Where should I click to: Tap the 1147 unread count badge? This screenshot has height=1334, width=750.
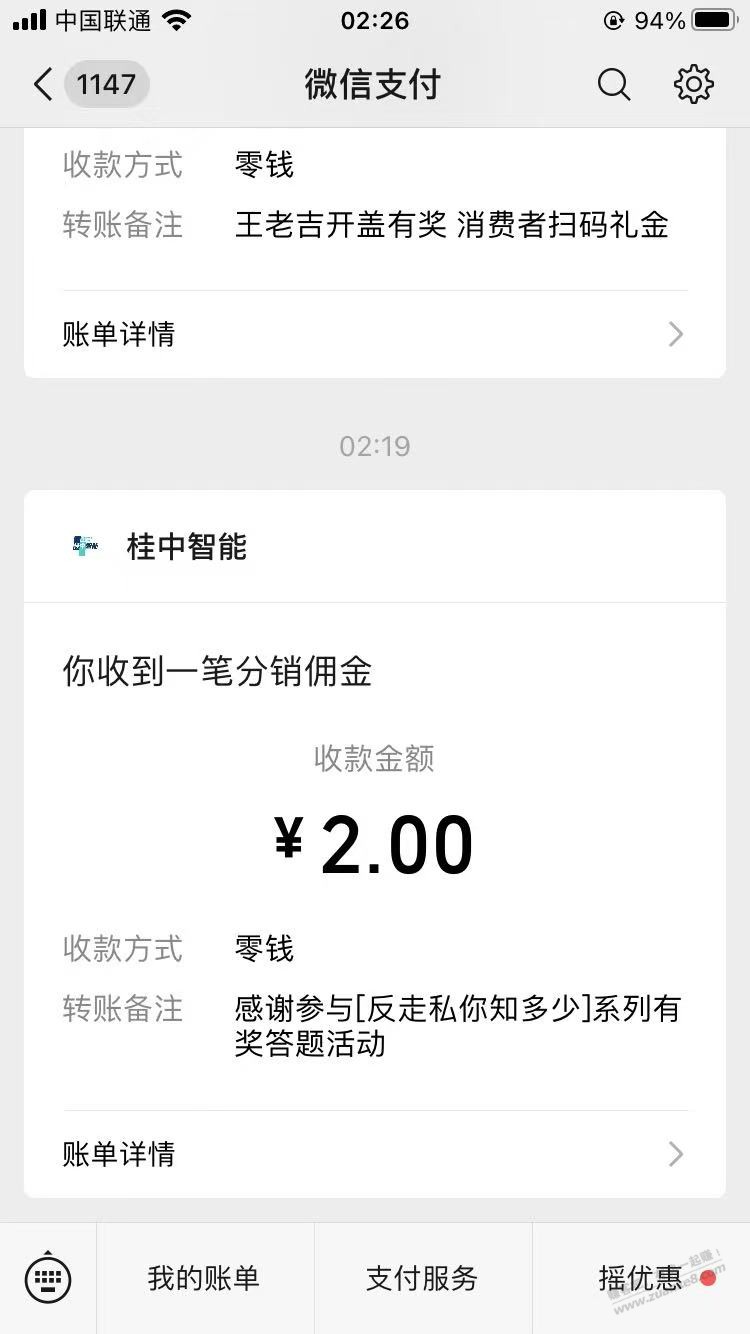(106, 85)
